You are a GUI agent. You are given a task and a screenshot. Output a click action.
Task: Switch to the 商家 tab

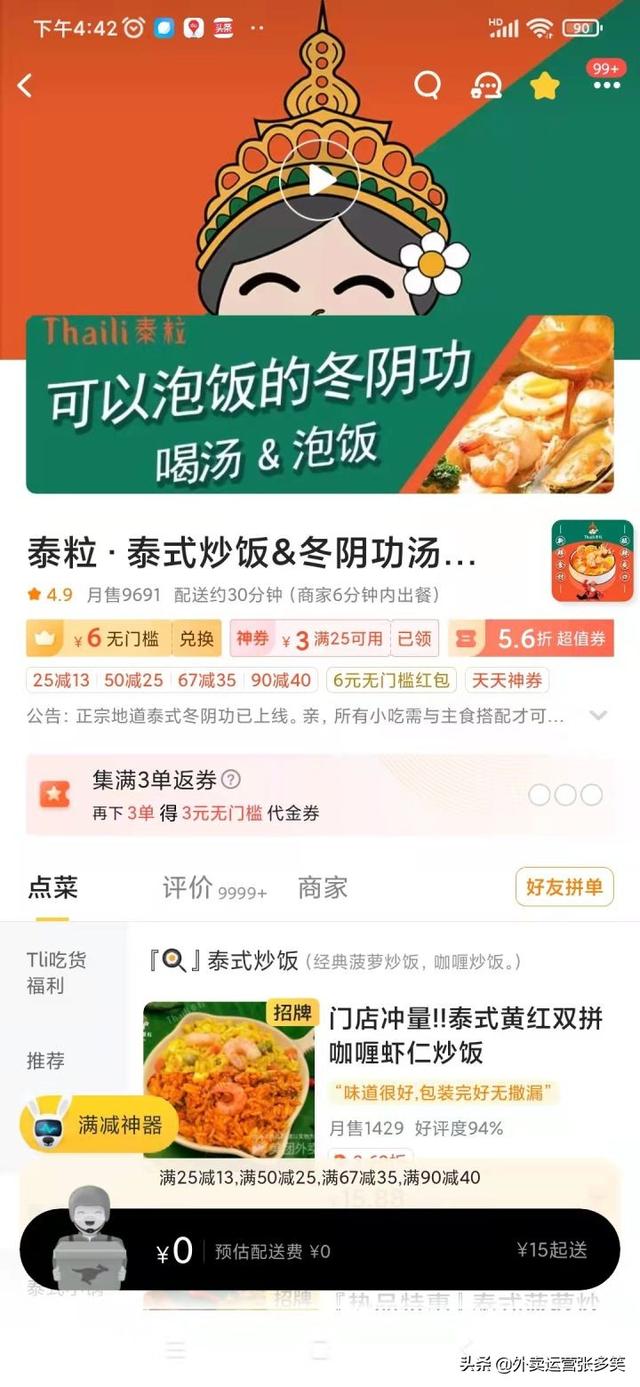click(322, 888)
